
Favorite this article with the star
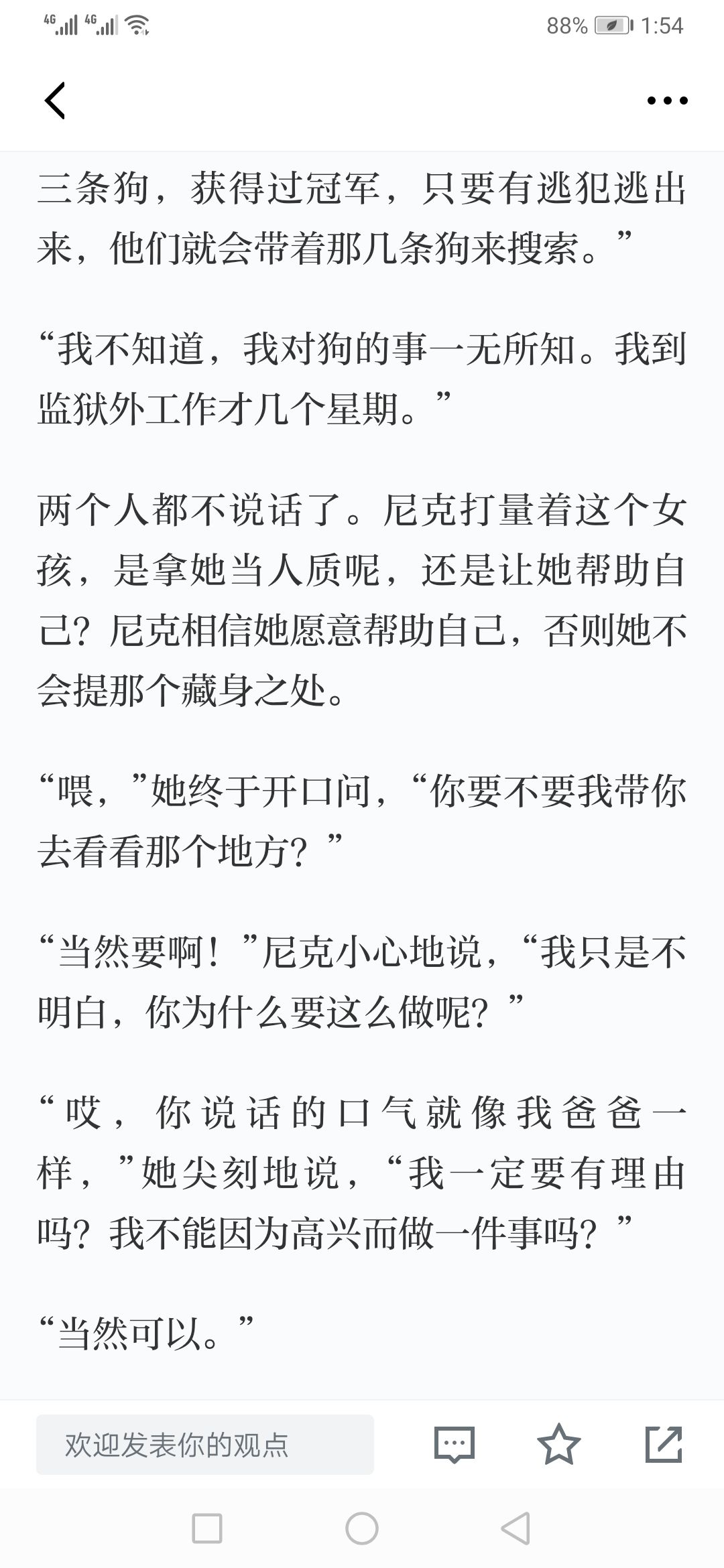559,1444
